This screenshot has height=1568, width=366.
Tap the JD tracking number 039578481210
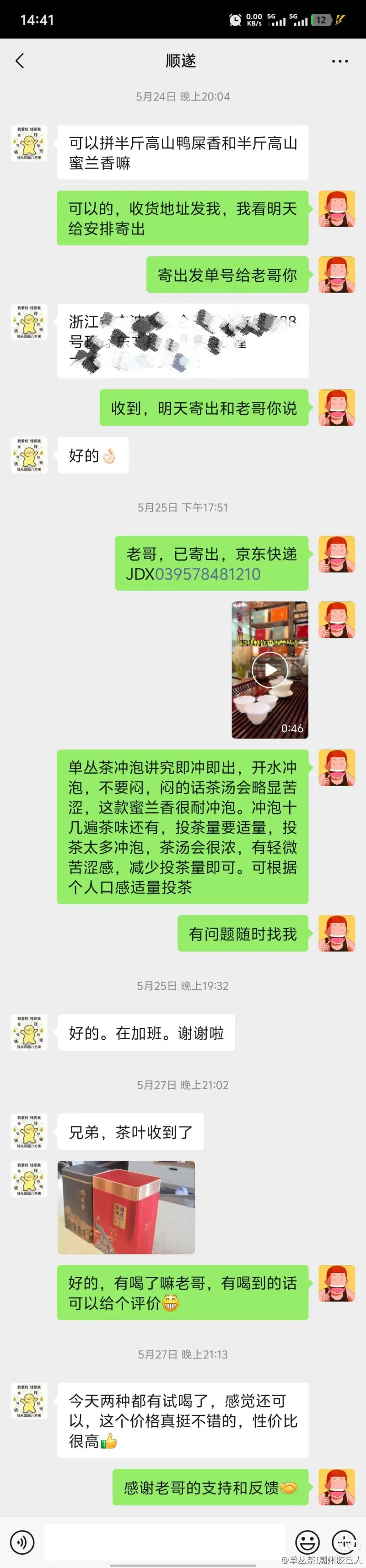(x=208, y=574)
